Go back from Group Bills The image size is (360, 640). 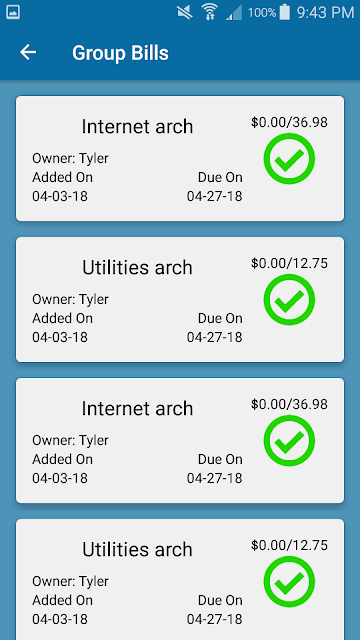28,53
